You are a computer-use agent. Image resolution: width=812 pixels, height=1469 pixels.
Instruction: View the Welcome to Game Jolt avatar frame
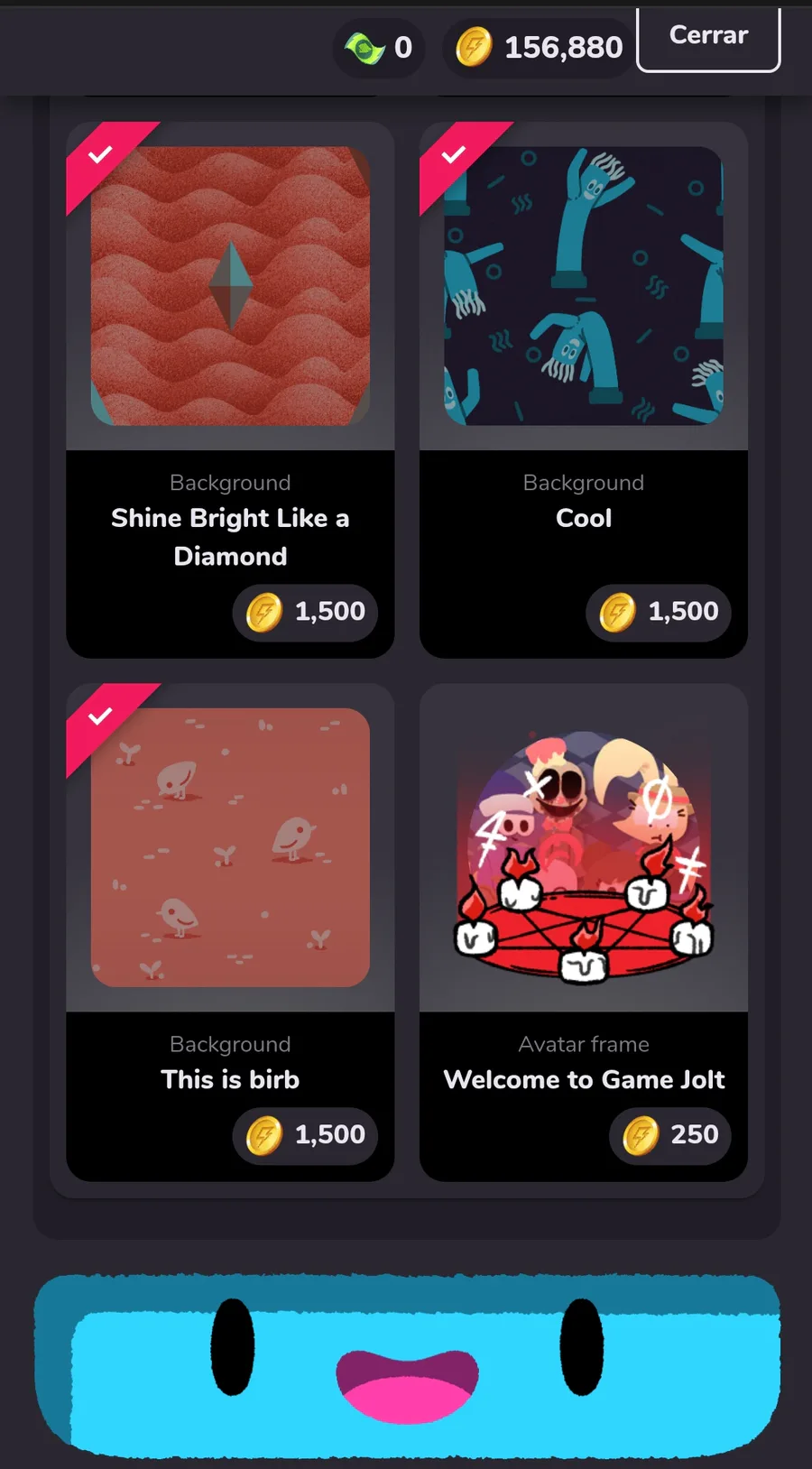584,932
